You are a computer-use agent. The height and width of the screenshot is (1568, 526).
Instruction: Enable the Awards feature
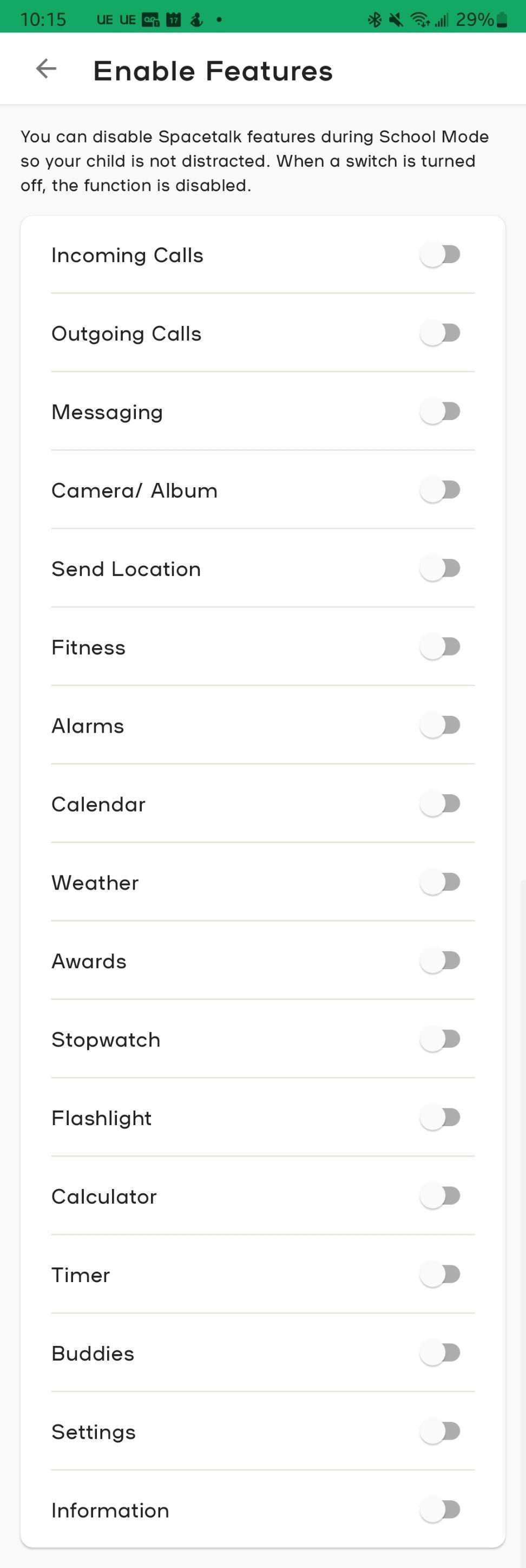pyautogui.click(x=440, y=961)
